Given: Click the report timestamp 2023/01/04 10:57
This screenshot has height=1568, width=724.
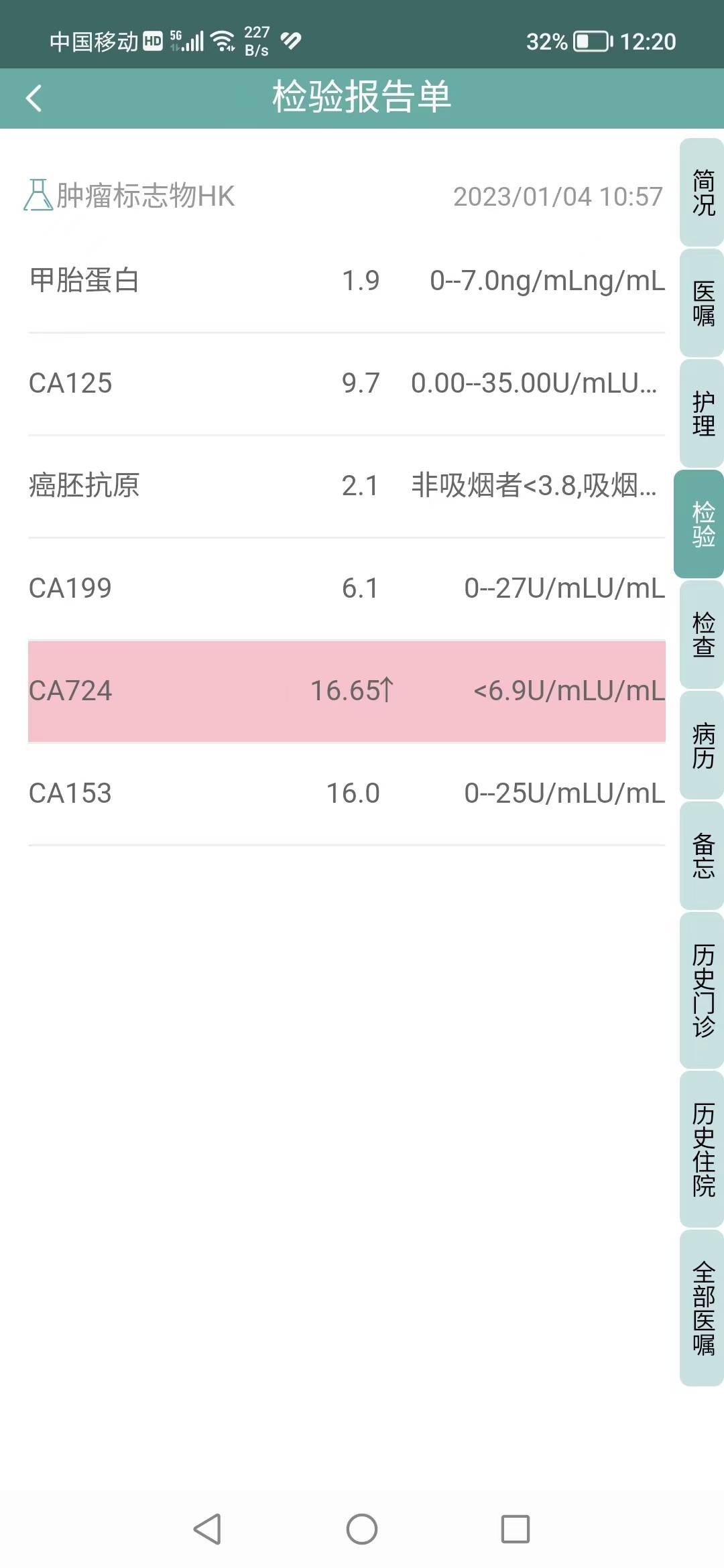Looking at the screenshot, I should [x=558, y=198].
